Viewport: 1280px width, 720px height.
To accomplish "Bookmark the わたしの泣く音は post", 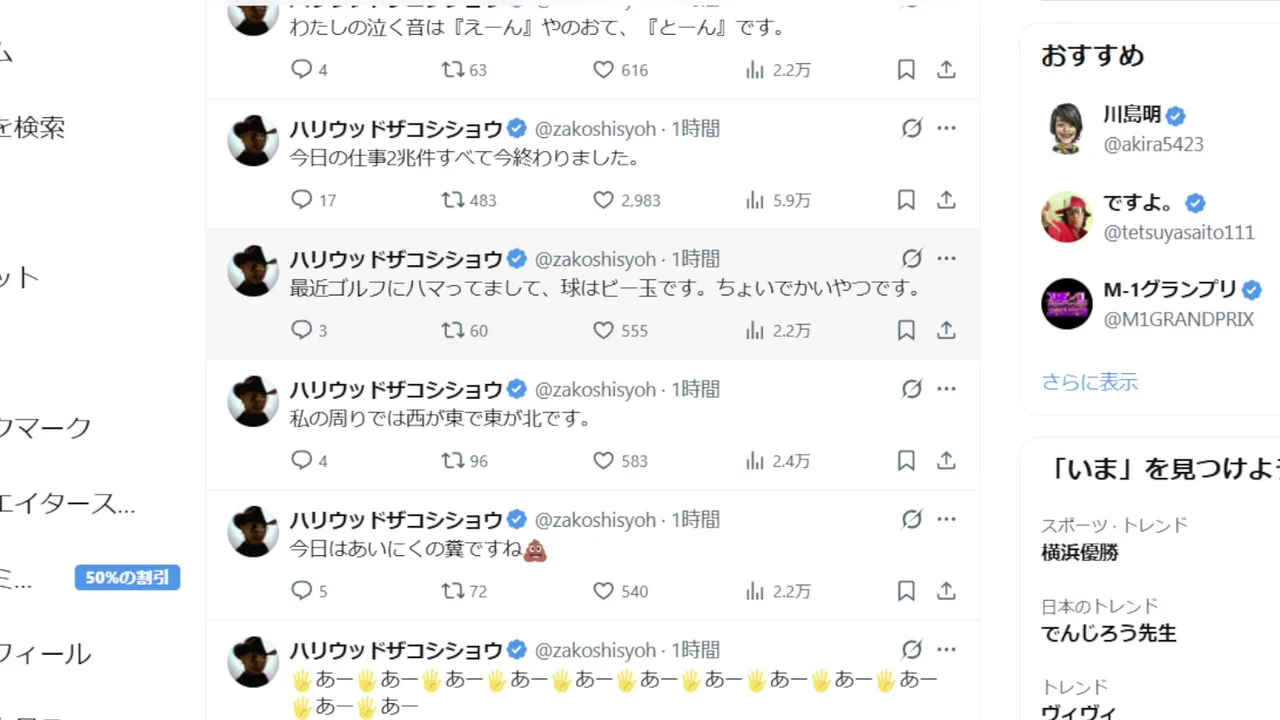I will (906, 70).
